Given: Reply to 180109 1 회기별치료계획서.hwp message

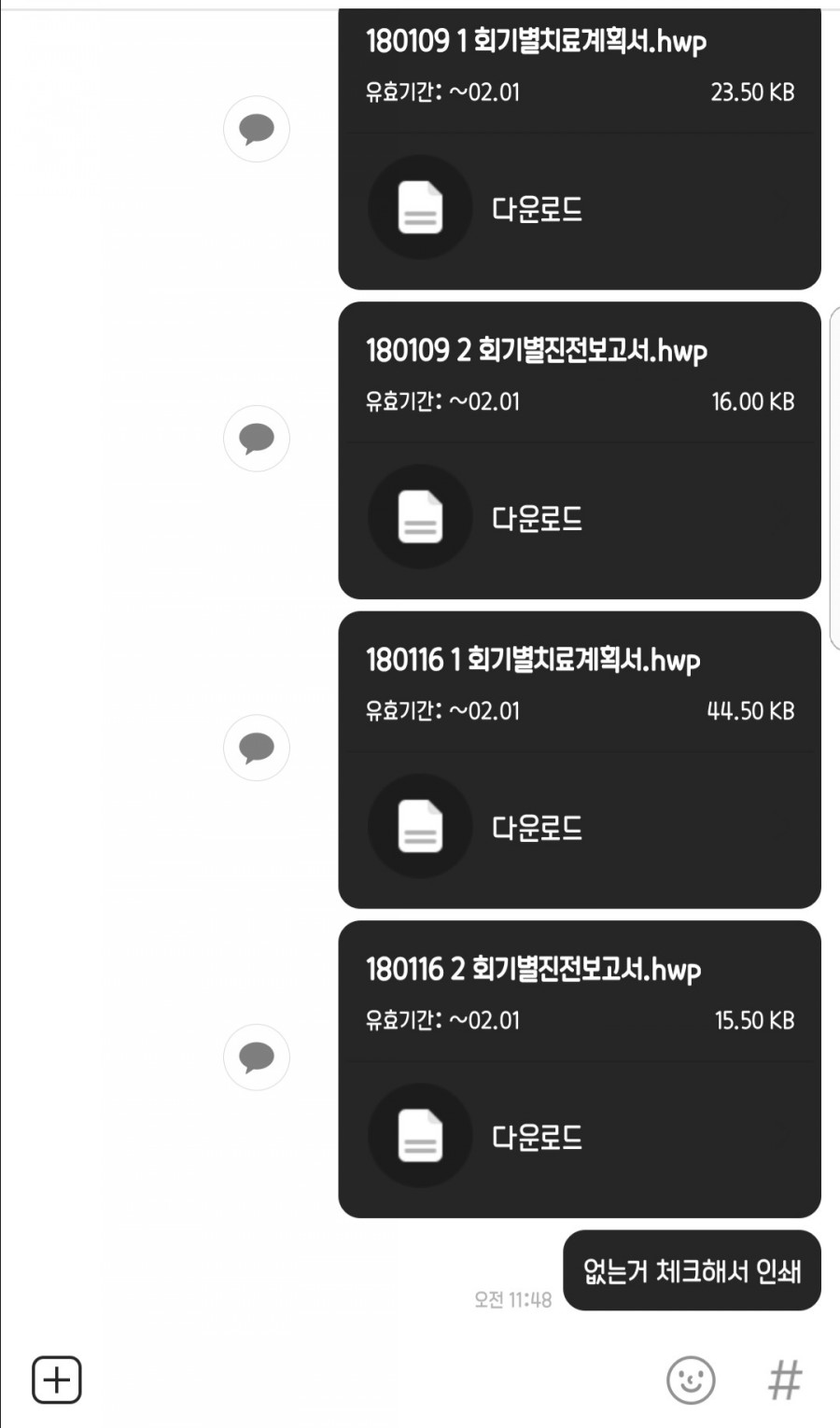Looking at the screenshot, I should (257, 129).
